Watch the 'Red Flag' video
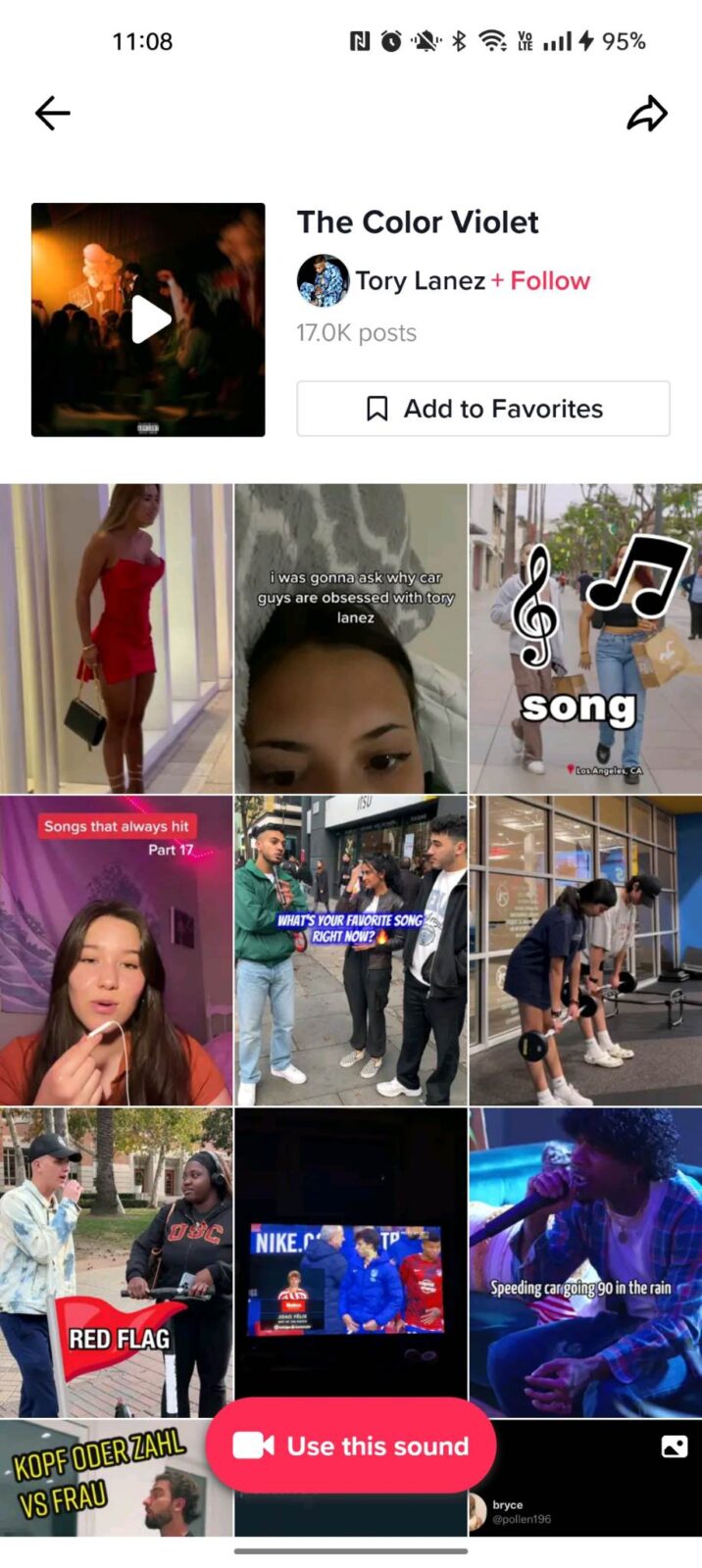 tap(117, 1262)
